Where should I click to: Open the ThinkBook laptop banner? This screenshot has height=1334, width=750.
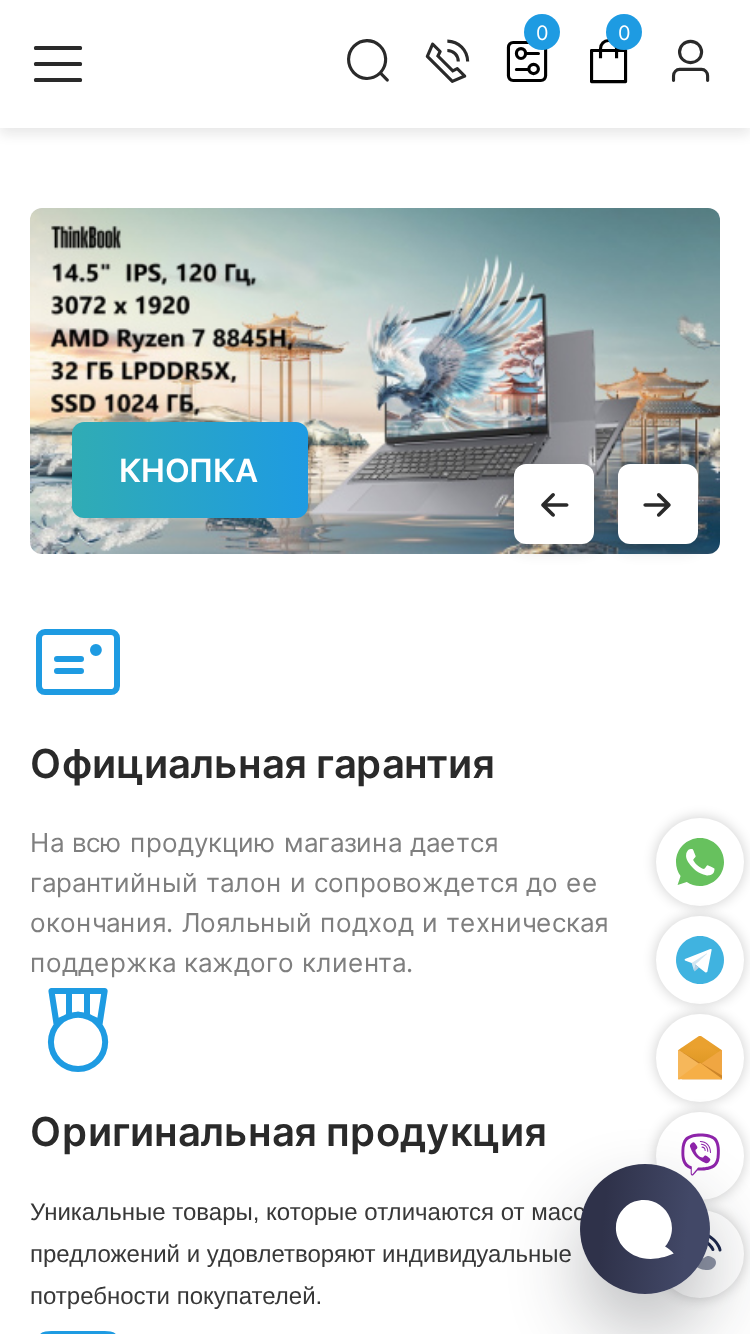pyautogui.click(x=375, y=381)
